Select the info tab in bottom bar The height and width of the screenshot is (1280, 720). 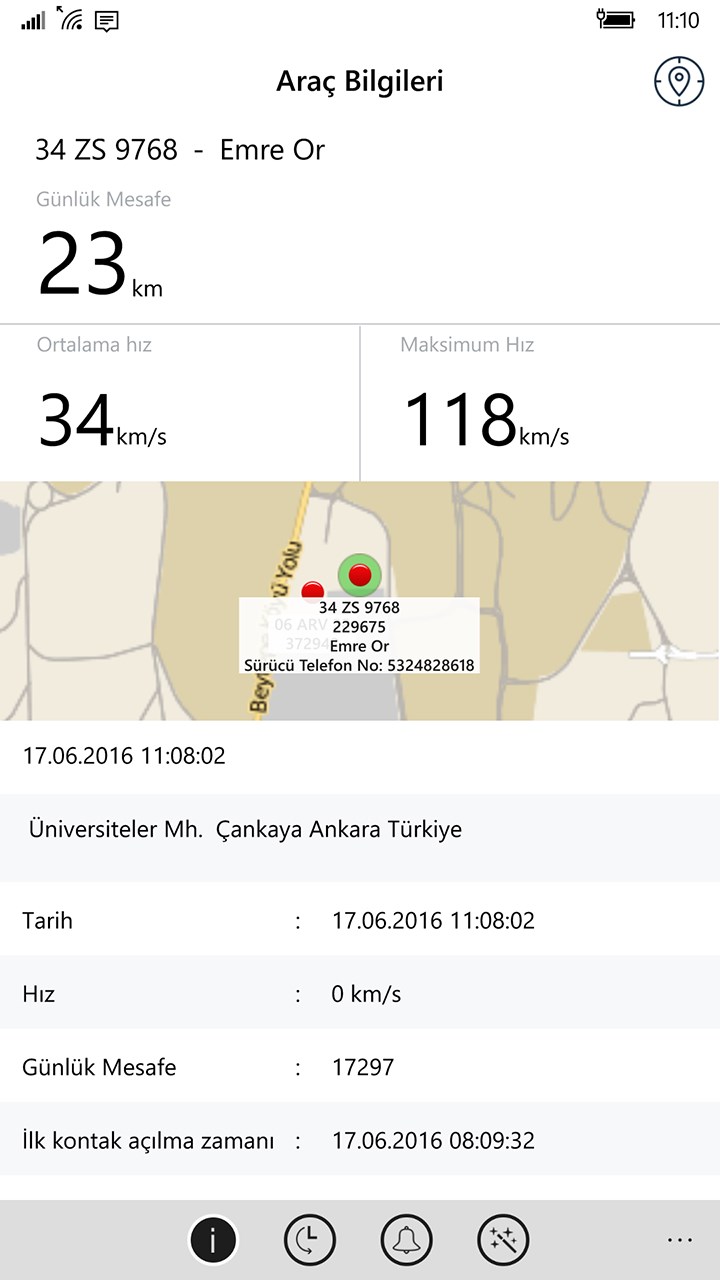(x=213, y=1241)
